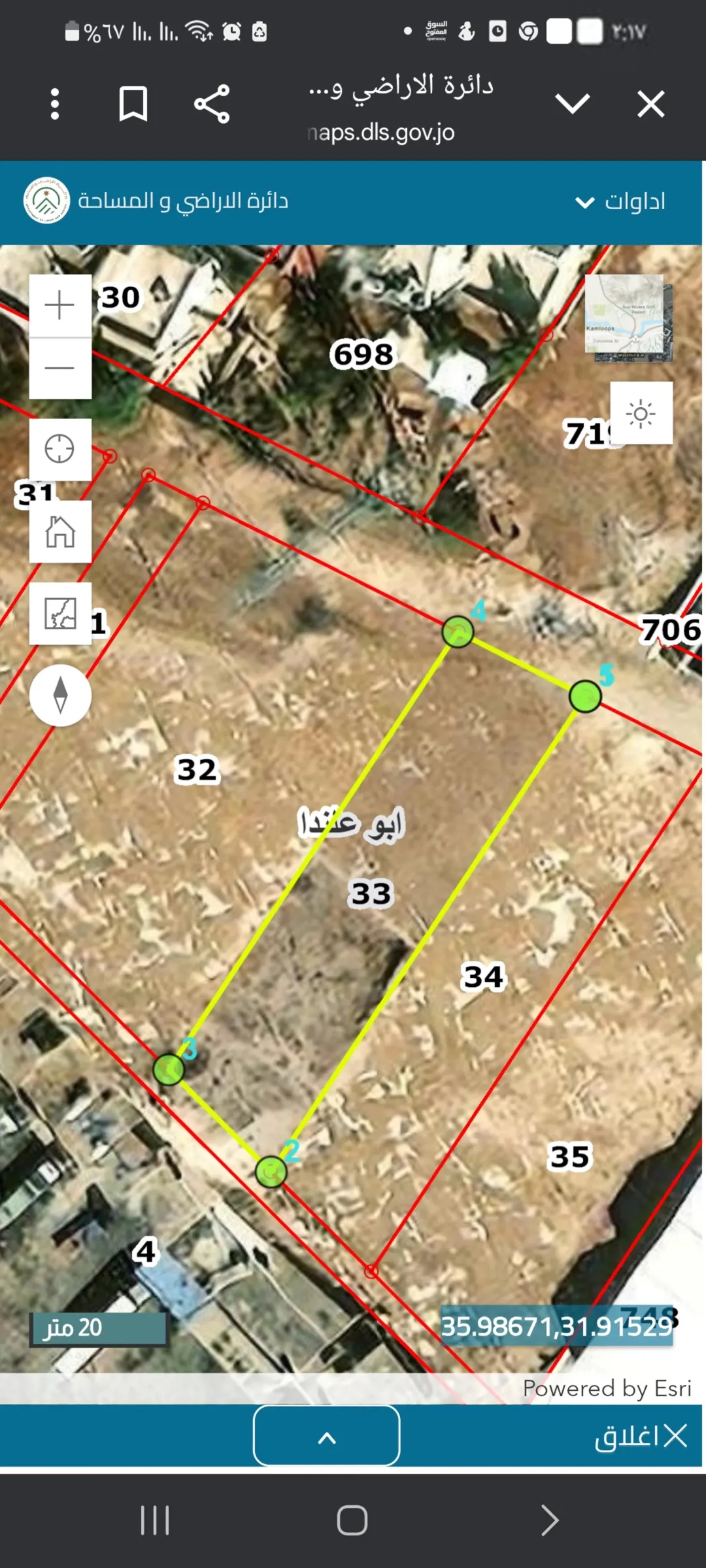The image size is (706, 1568).
Task: Open the map layers tool
Action: click(x=60, y=614)
